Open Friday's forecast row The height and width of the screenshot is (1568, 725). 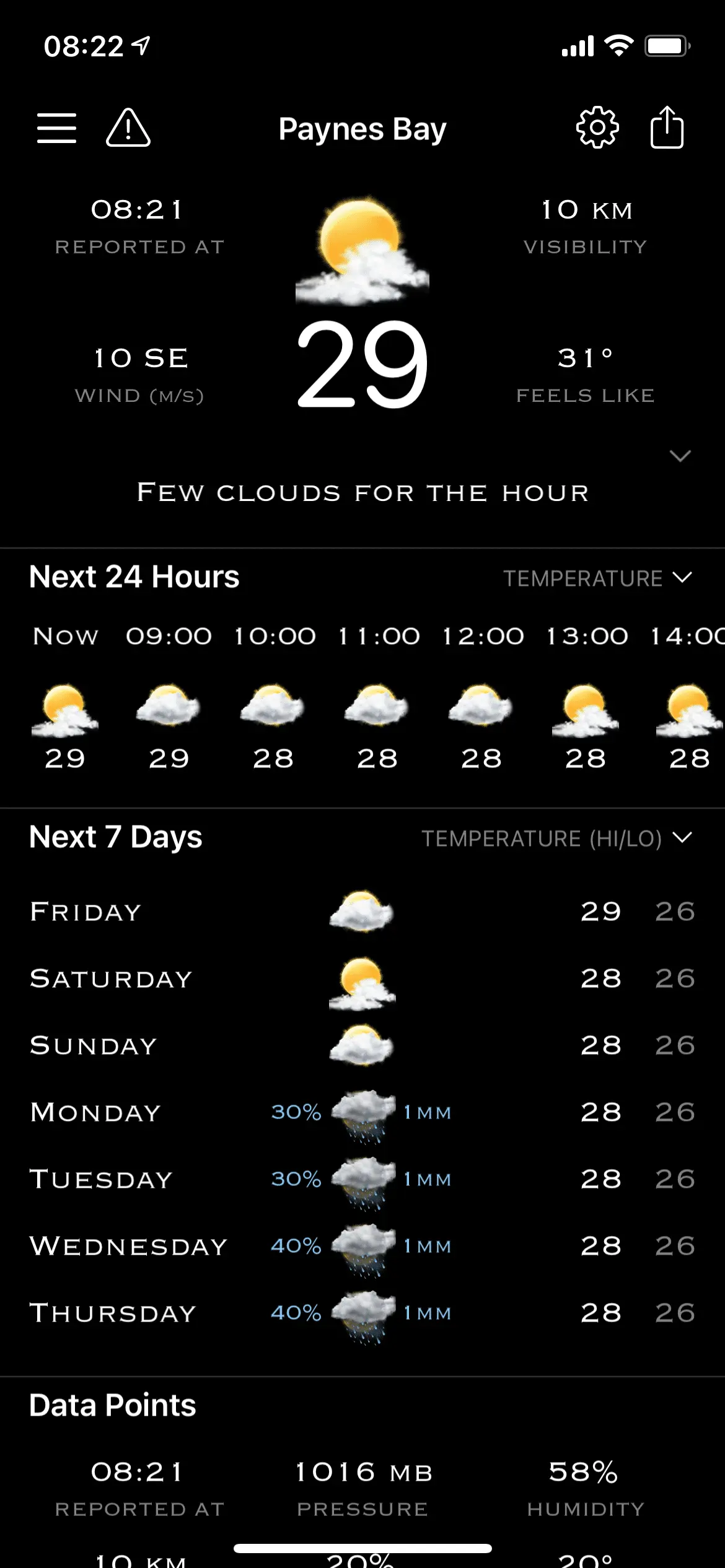[x=362, y=912]
